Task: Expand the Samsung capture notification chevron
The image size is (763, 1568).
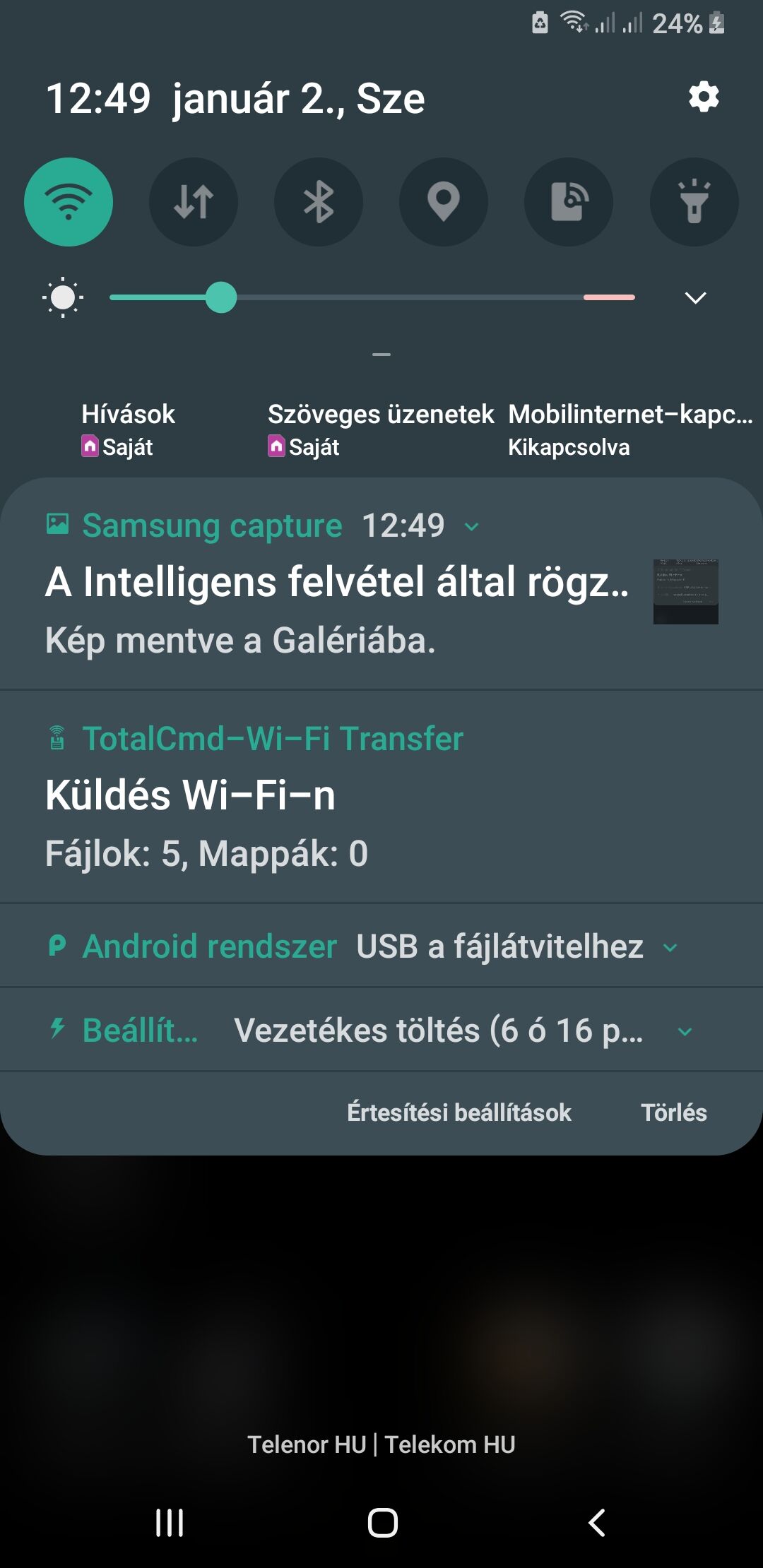Action: click(471, 526)
